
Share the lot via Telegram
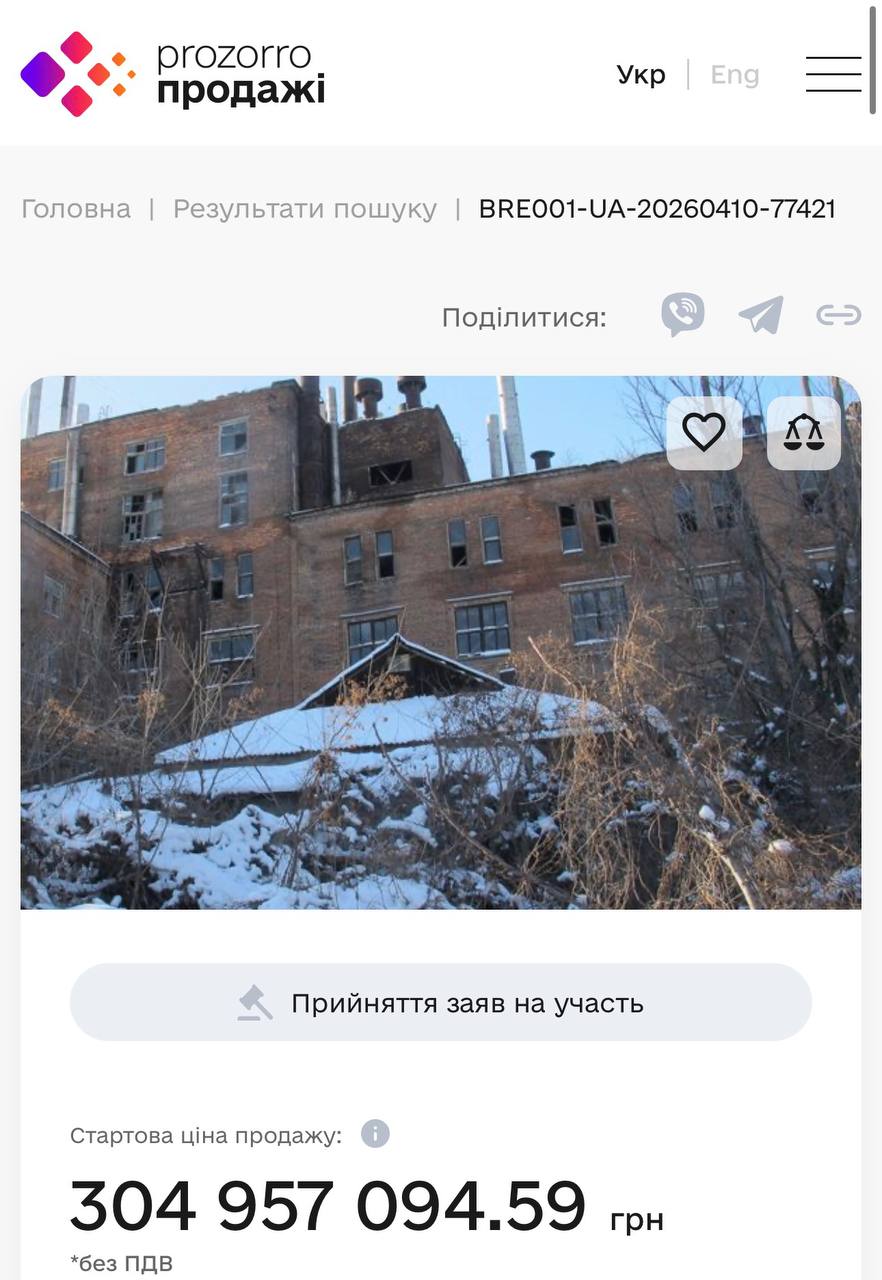point(761,316)
